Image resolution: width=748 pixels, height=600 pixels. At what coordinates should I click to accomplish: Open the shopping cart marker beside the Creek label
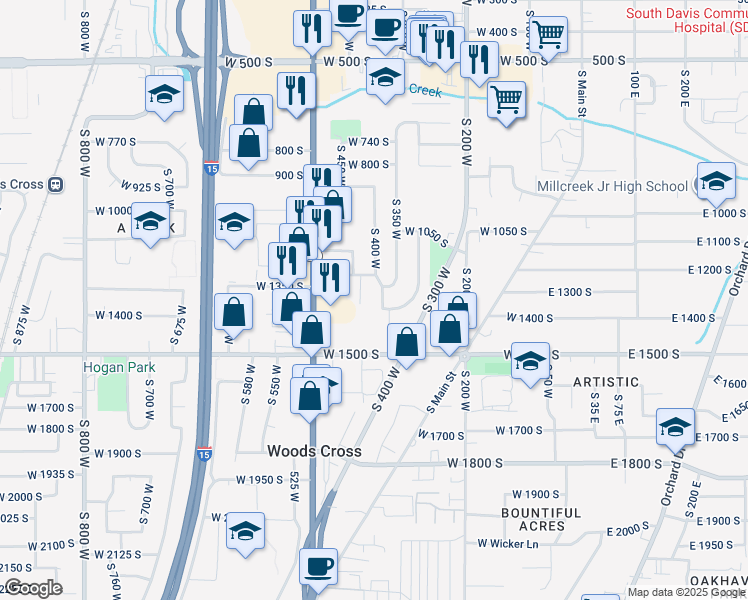pos(507,100)
